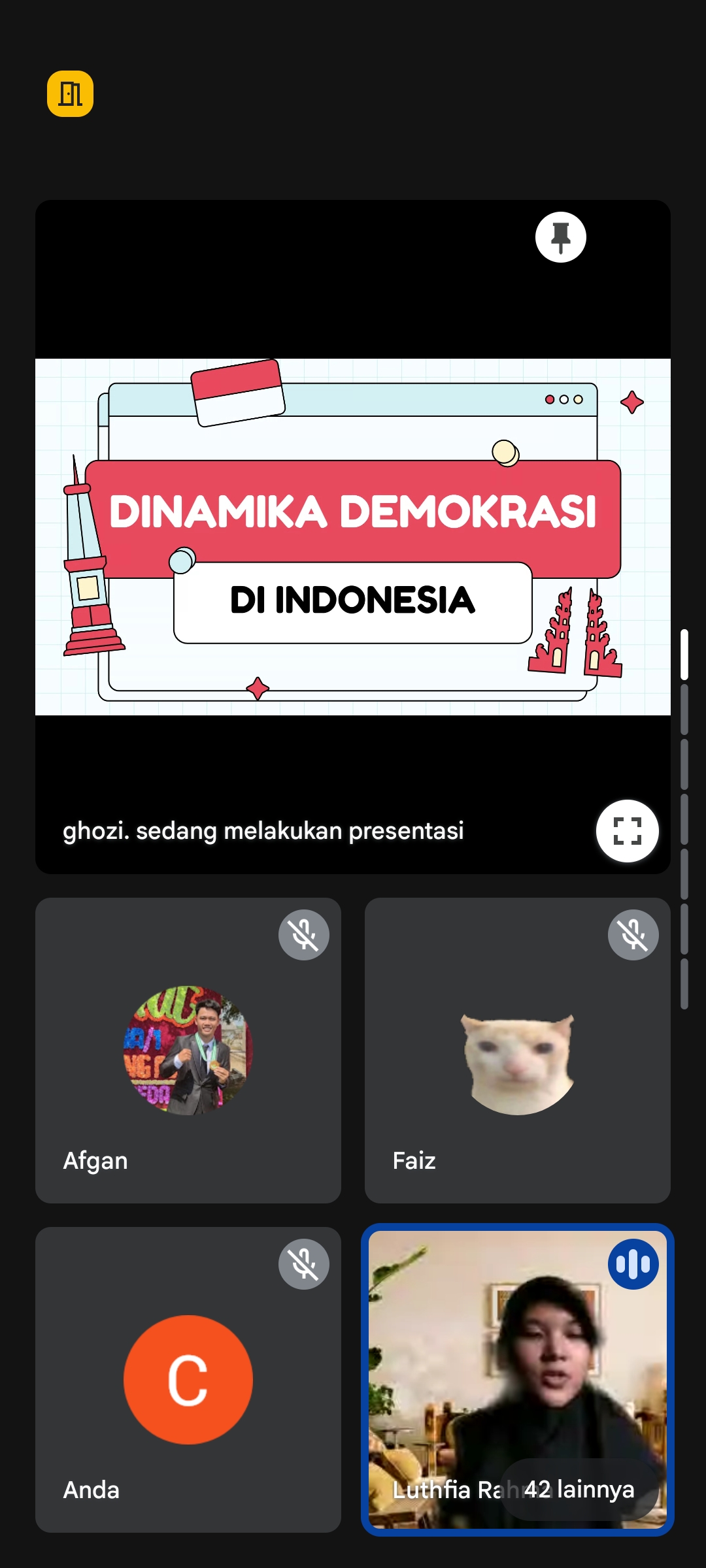This screenshot has width=706, height=1568.
Task: Tap the yellow leave-room door icon
Action: pyautogui.click(x=70, y=93)
